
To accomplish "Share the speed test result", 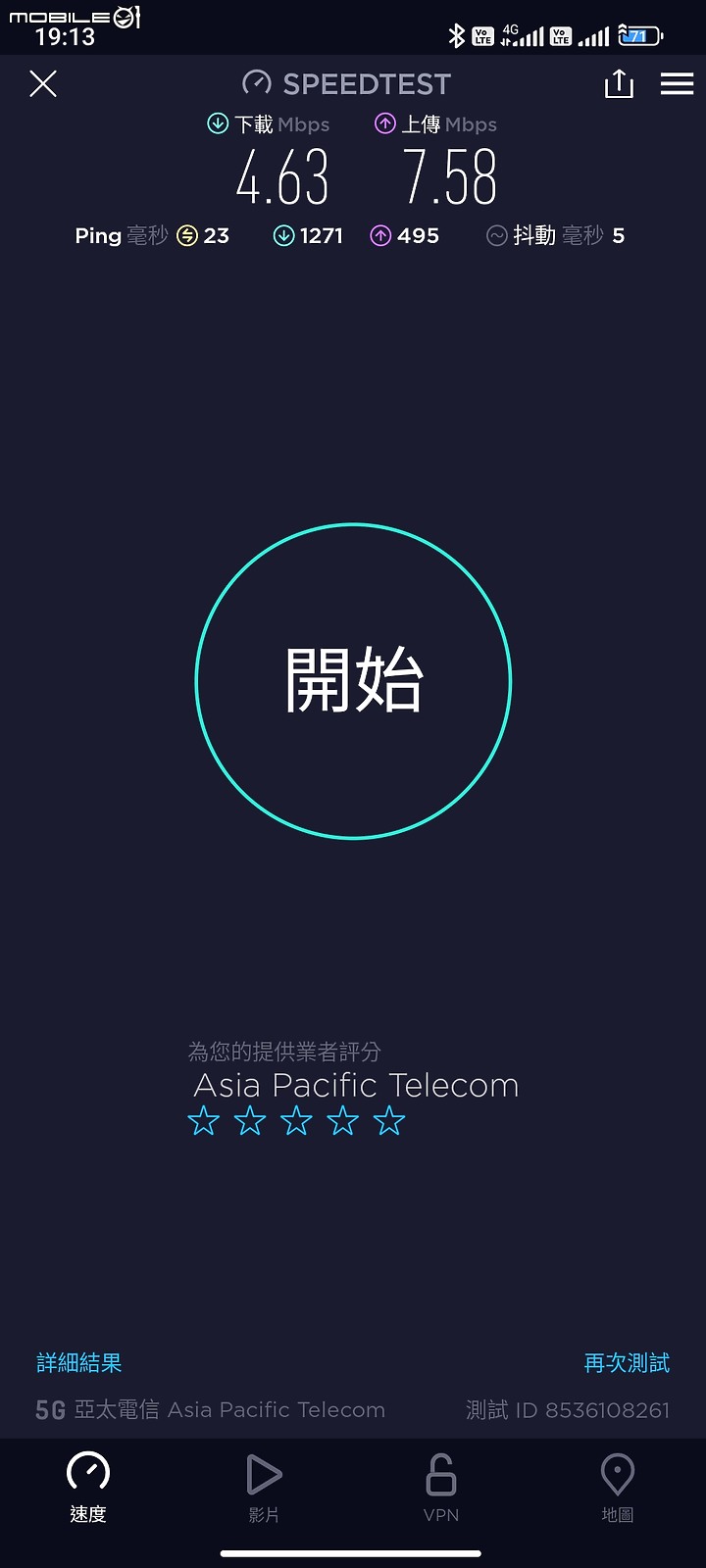I will point(619,84).
